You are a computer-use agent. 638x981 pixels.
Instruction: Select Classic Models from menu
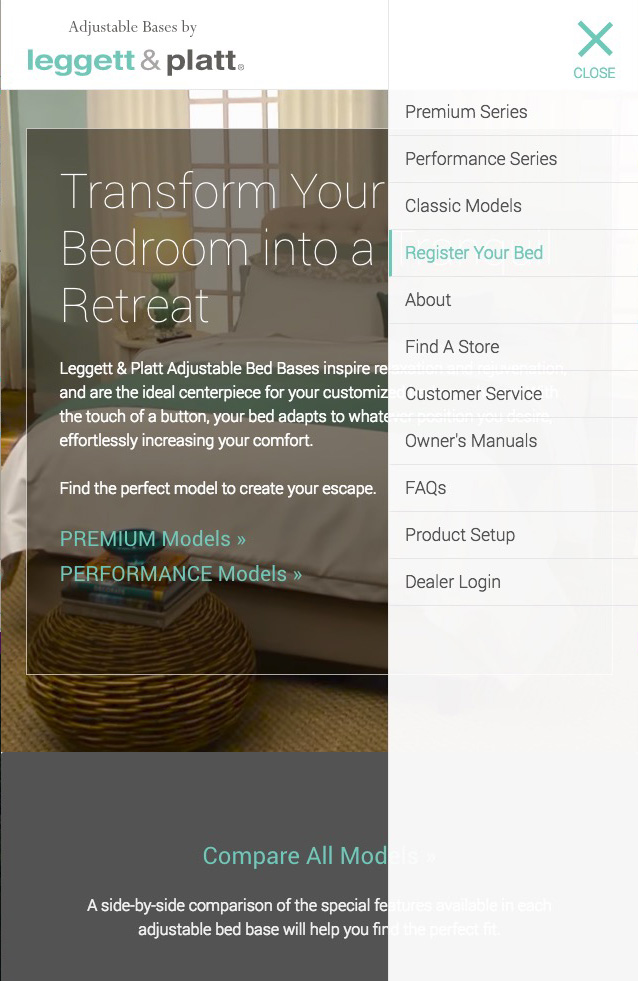tap(463, 206)
